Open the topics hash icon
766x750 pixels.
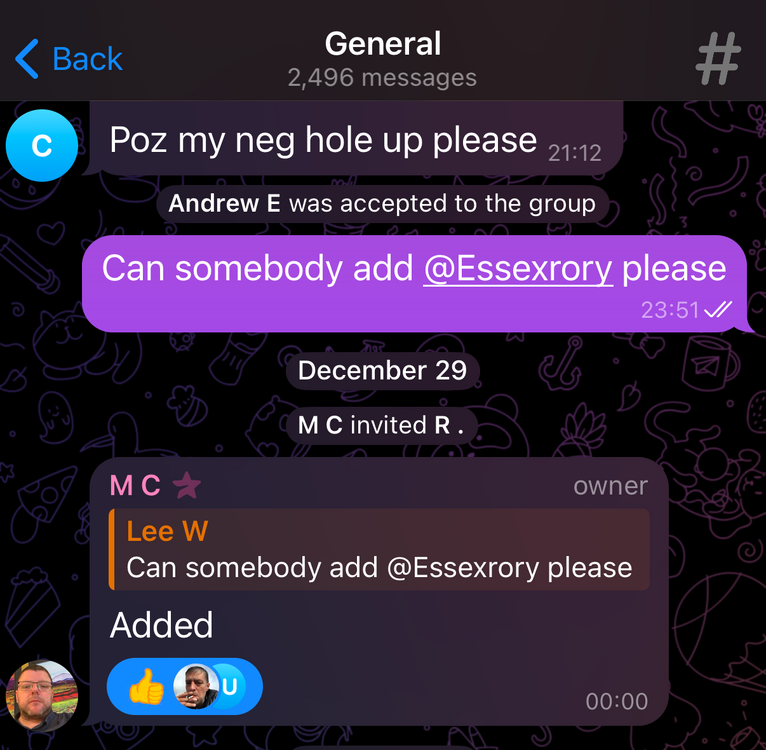pyautogui.click(x=717, y=60)
